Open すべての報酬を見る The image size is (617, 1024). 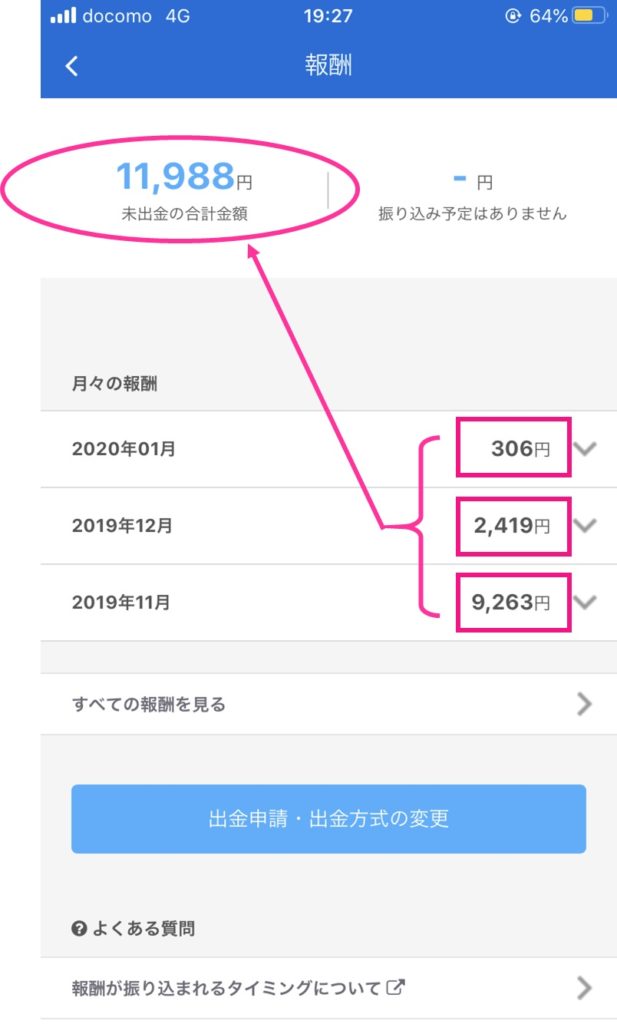pyautogui.click(x=328, y=704)
